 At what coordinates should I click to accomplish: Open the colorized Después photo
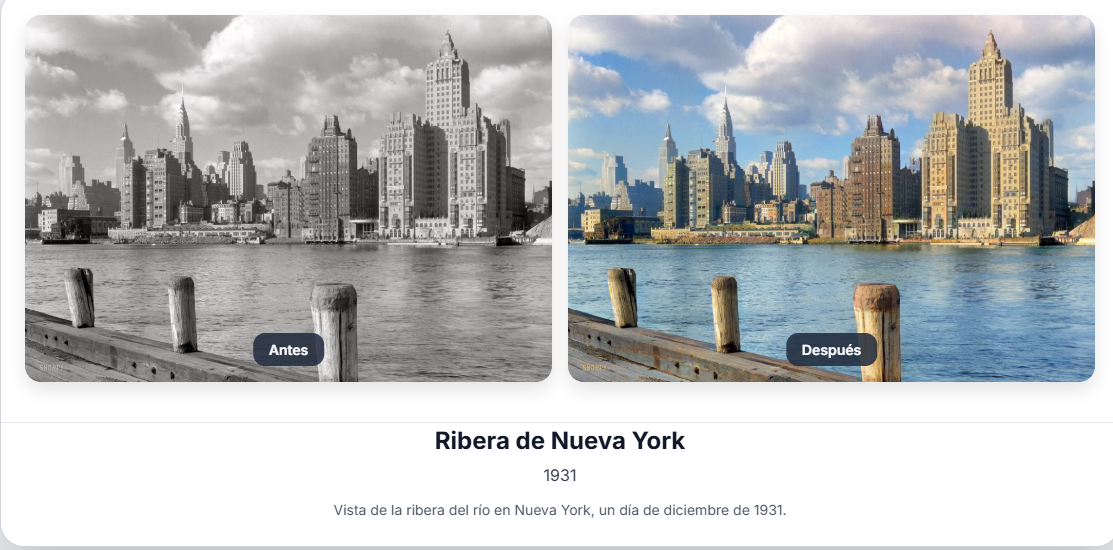click(x=831, y=198)
